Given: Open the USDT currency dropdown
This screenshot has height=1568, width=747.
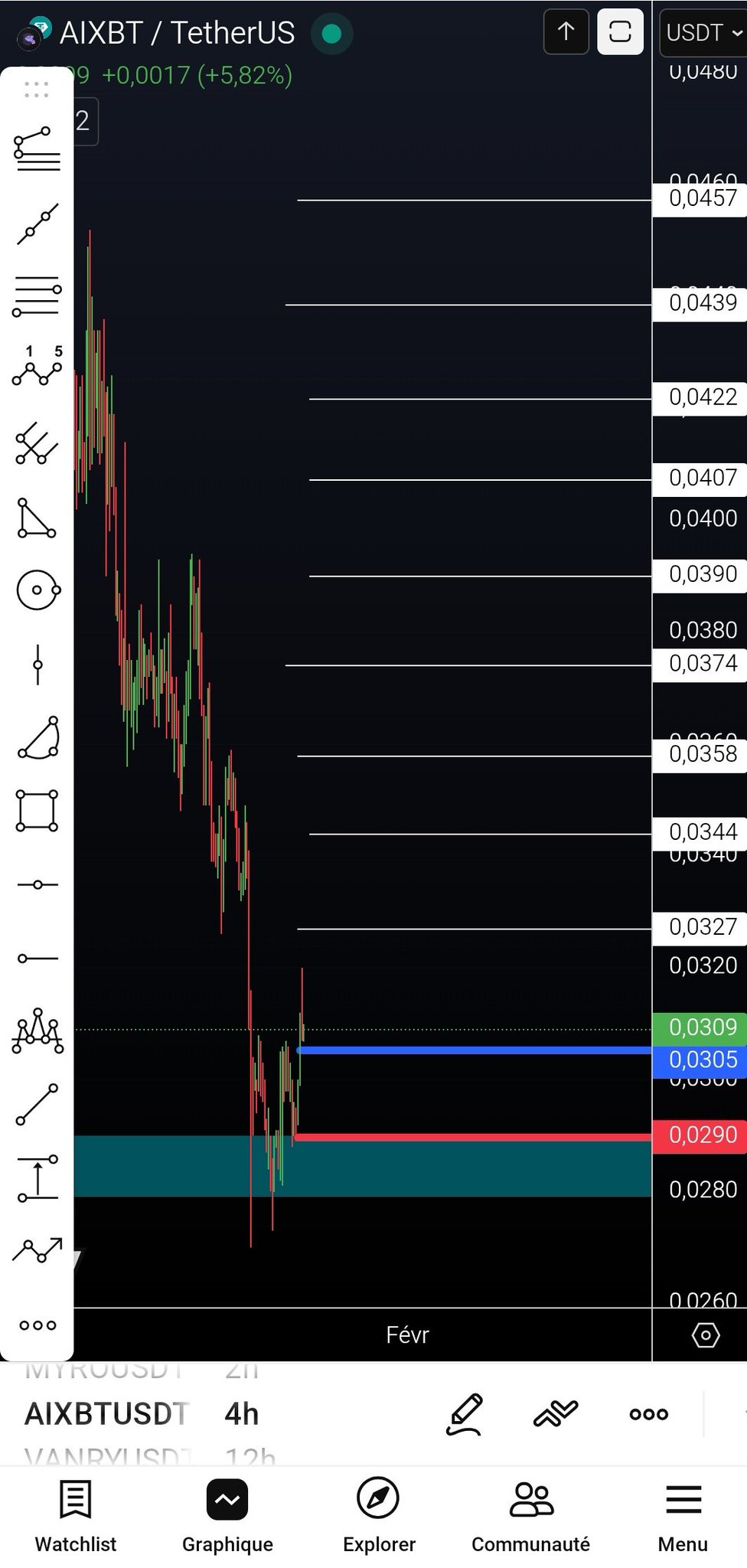Looking at the screenshot, I should [703, 33].
